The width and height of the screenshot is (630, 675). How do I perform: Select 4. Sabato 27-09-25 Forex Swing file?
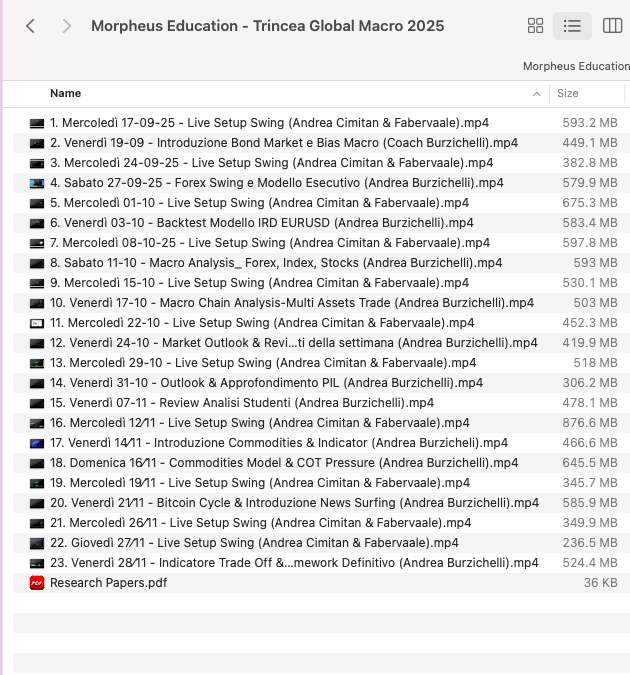[x=276, y=183]
